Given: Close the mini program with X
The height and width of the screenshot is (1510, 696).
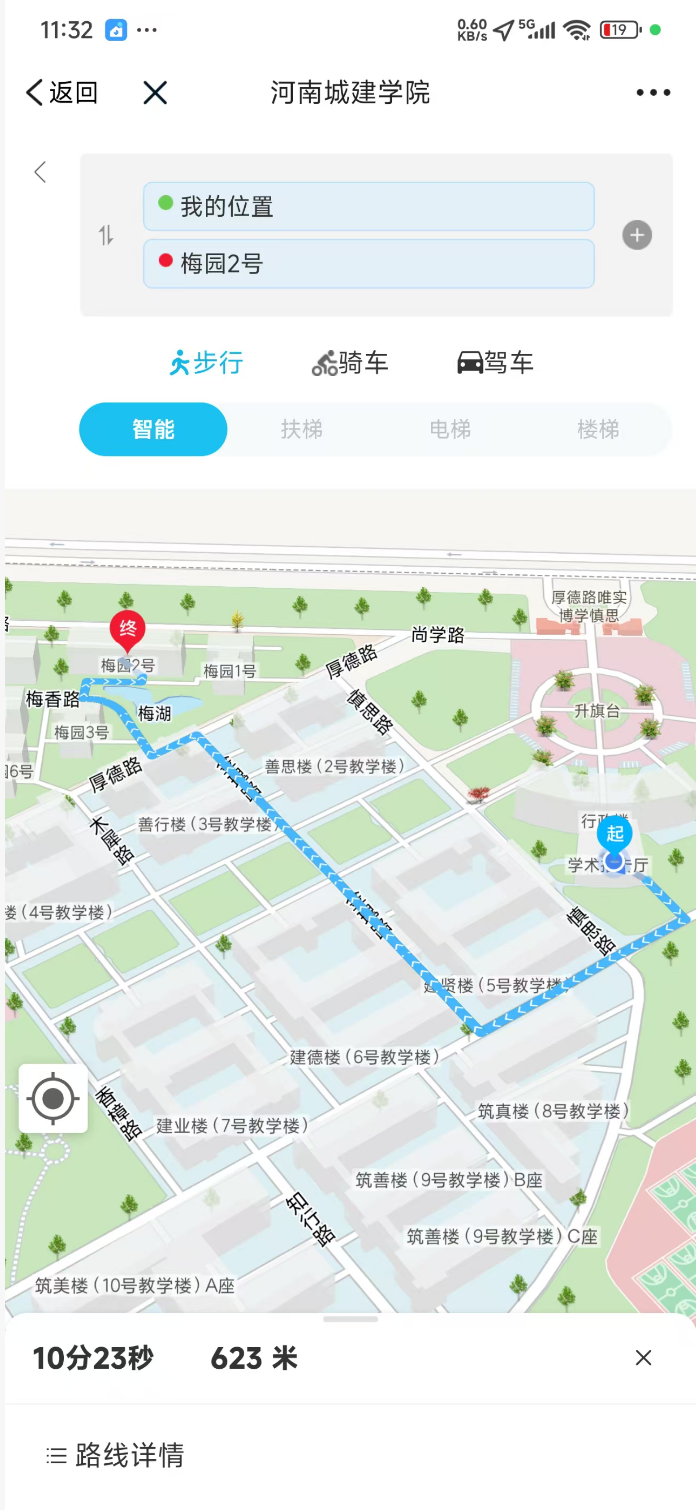Looking at the screenshot, I should 155,93.
